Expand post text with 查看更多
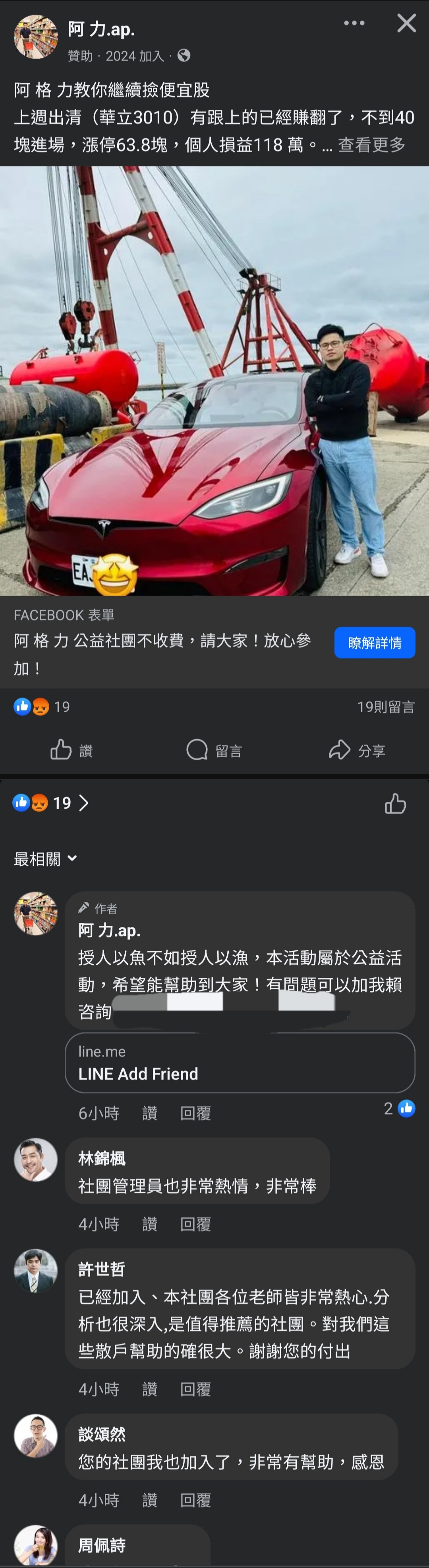Viewport: 429px width, 1568px height. (371, 145)
